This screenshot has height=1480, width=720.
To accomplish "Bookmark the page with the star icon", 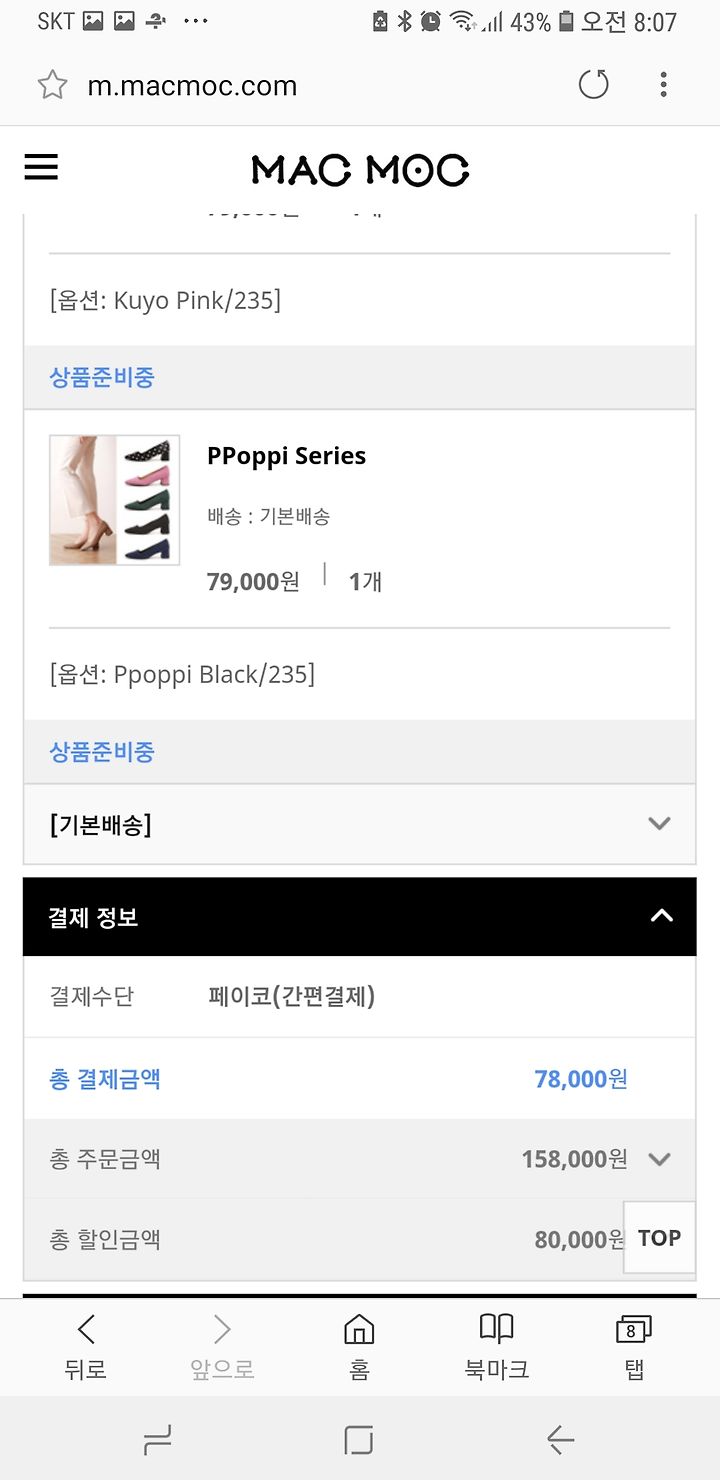I will pos(52,85).
